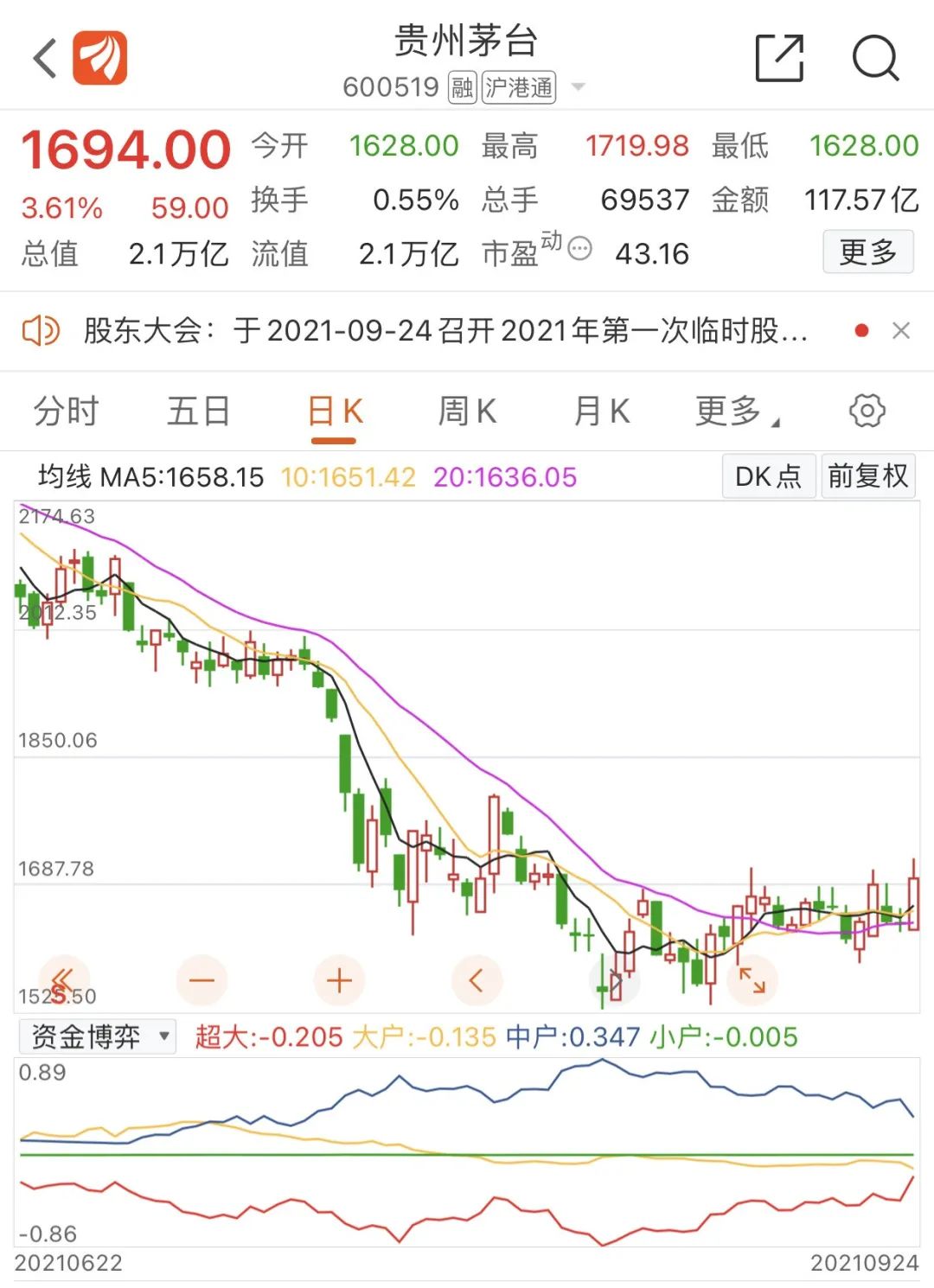The image size is (934, 1288).
Task: Switch to the 分时 chart tab
Action: tap(66, 411)
